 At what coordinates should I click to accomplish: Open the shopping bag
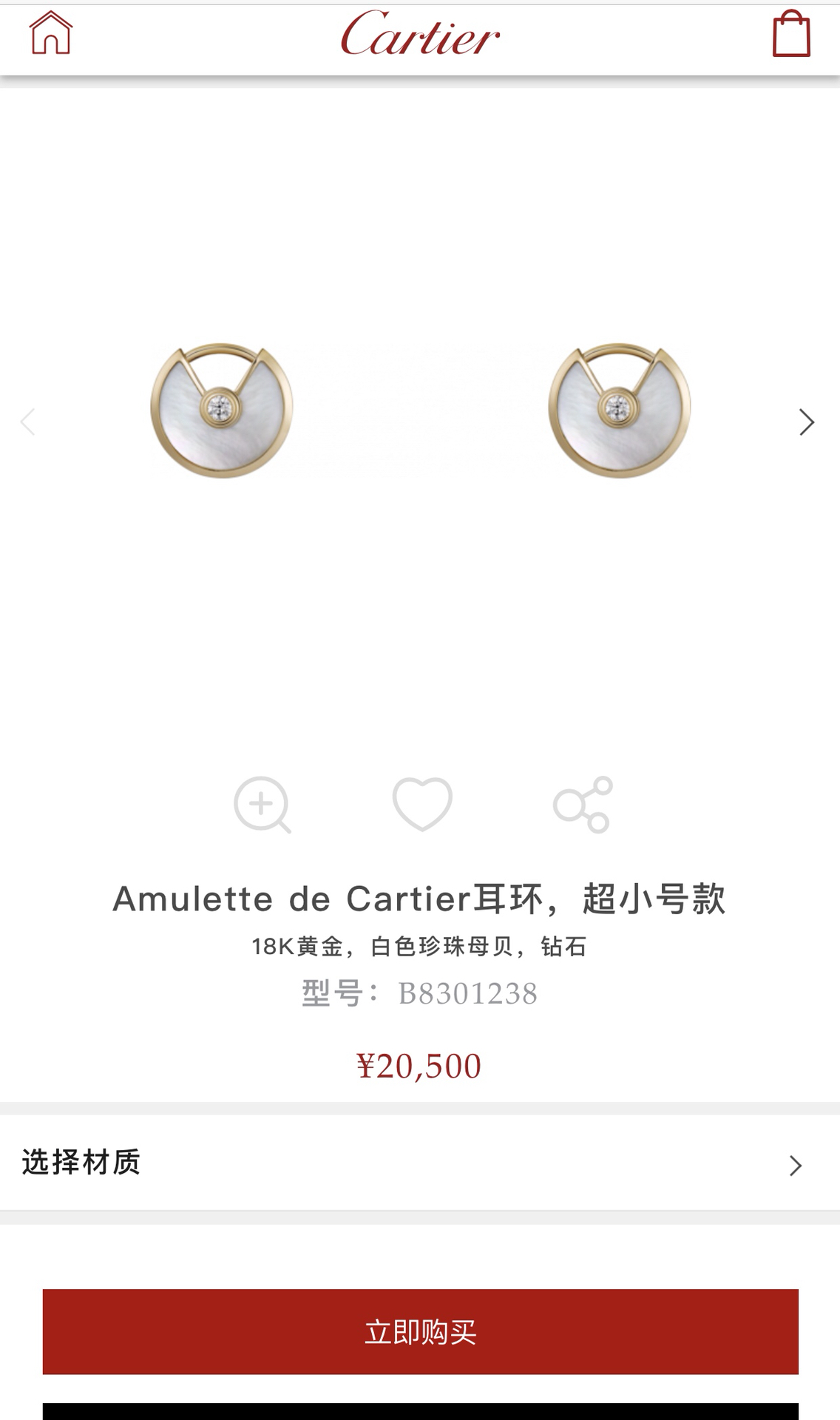coord(791,34)
